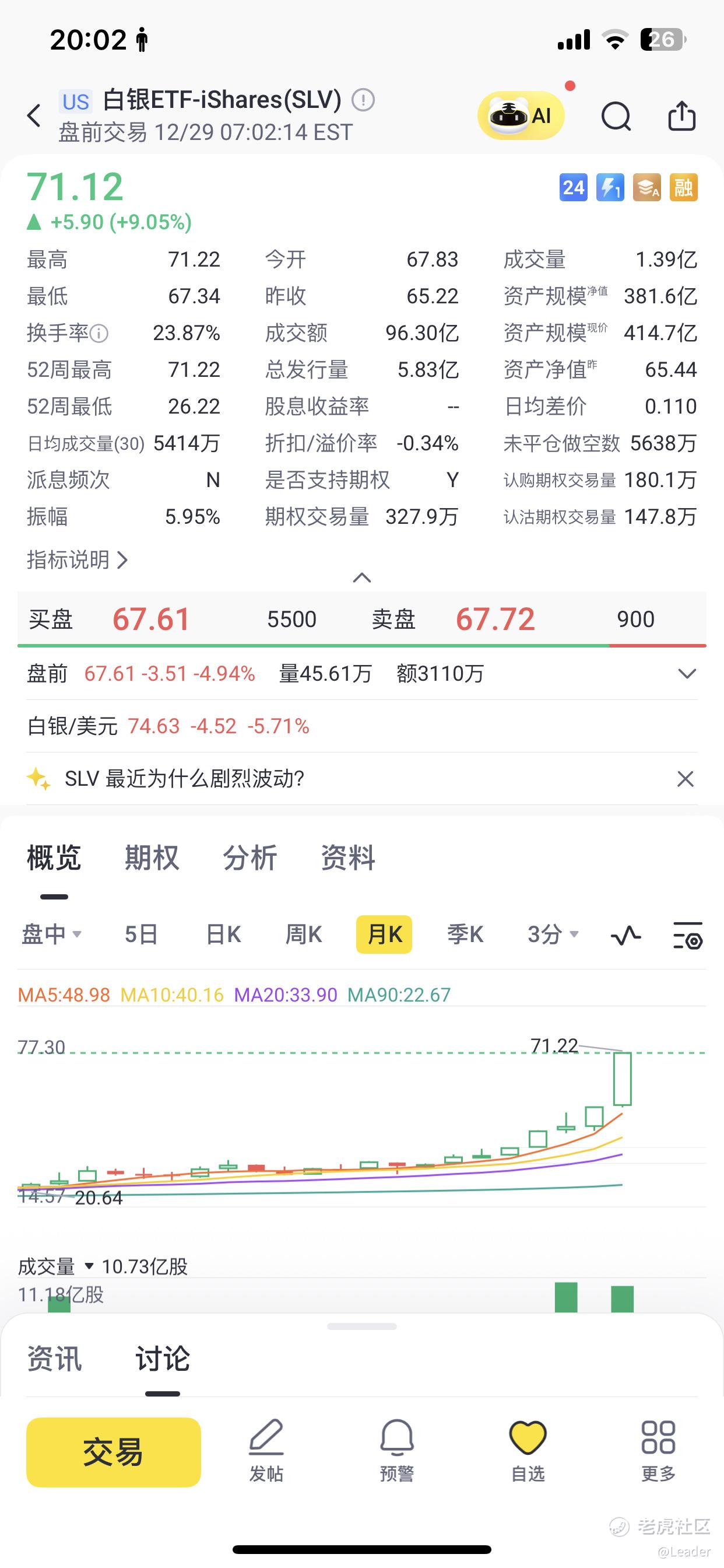Select the 日K chart period

click(223, 935)
